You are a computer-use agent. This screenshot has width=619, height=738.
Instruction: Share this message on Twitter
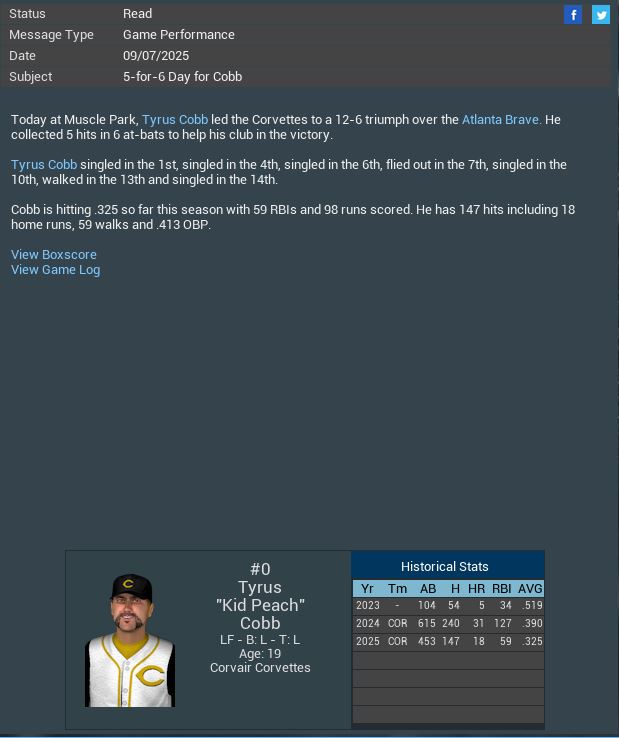pyautogui.click(x=601, y=14)
